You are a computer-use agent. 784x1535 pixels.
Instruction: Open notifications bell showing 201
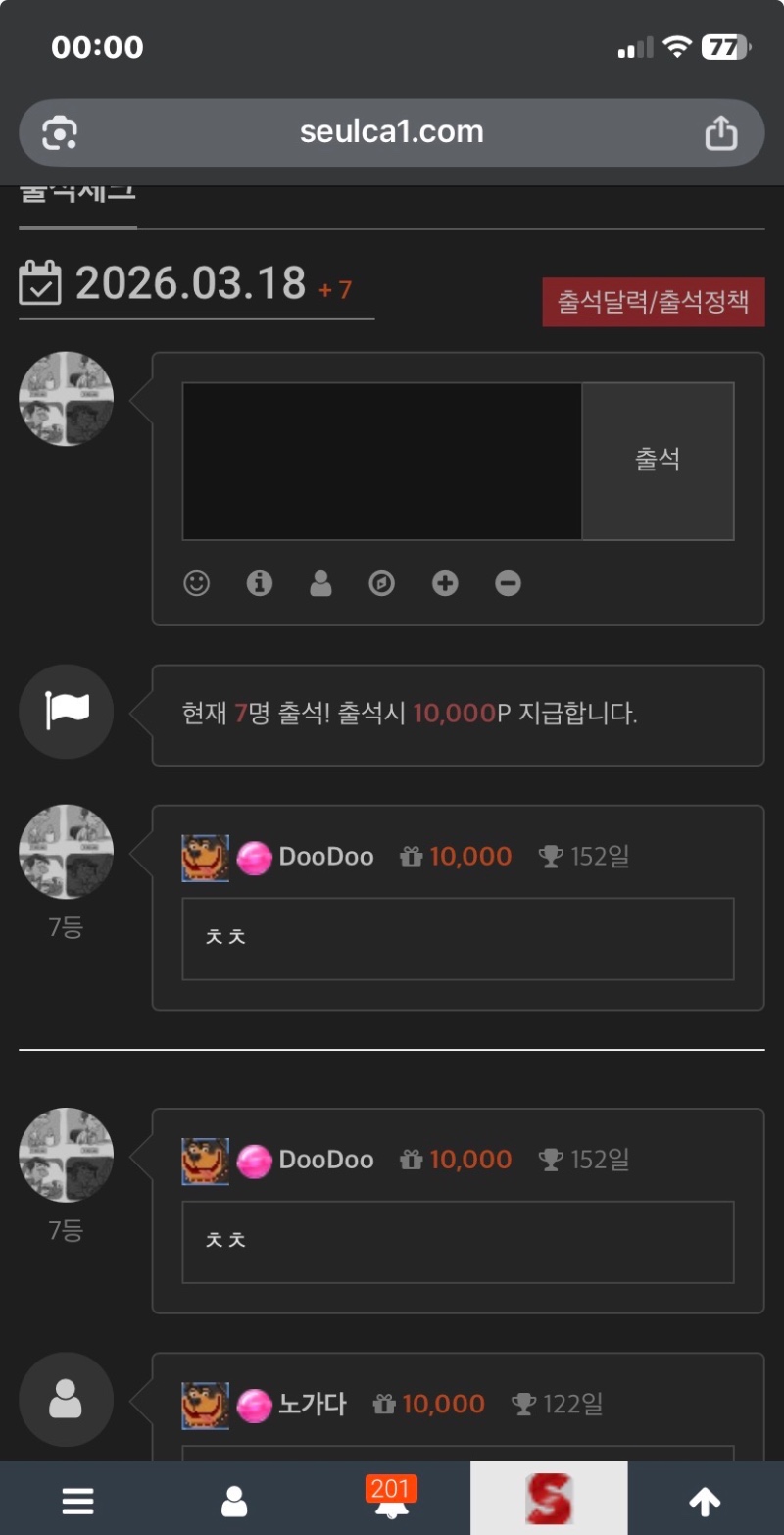pos(391,1499)
